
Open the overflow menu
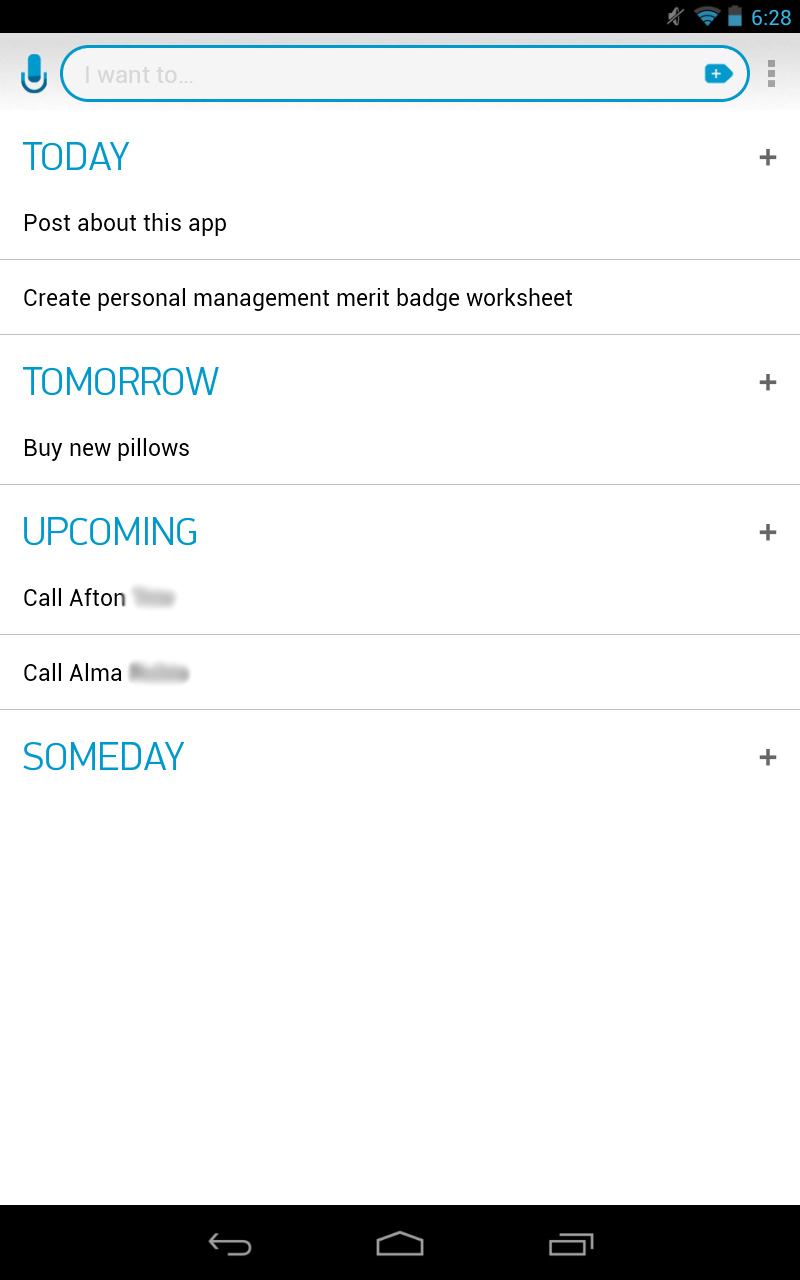click(x=771, y=74)
